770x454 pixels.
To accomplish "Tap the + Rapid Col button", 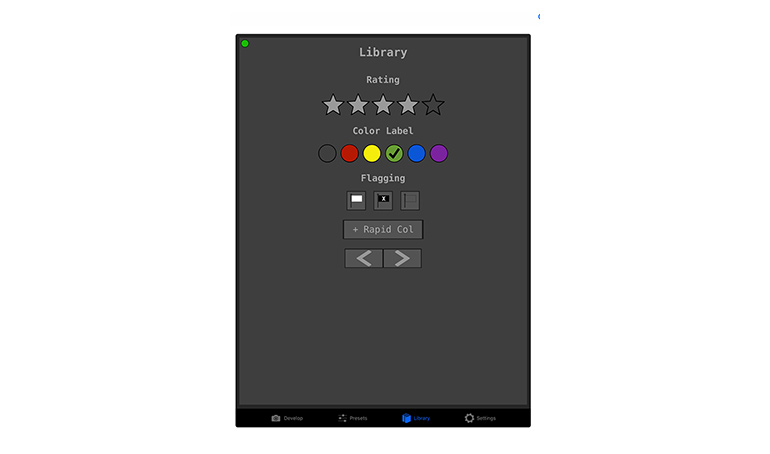I will [x=383, y=229].
